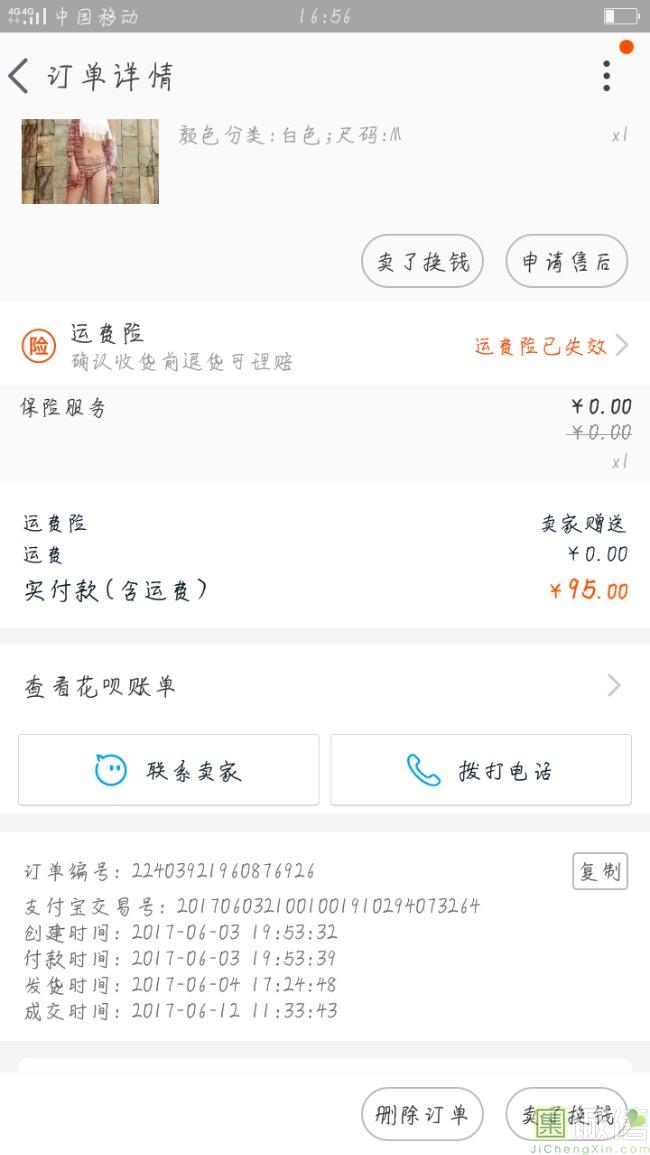
Task: Open the product image thumbnail
Action: (x=90, y=161)
